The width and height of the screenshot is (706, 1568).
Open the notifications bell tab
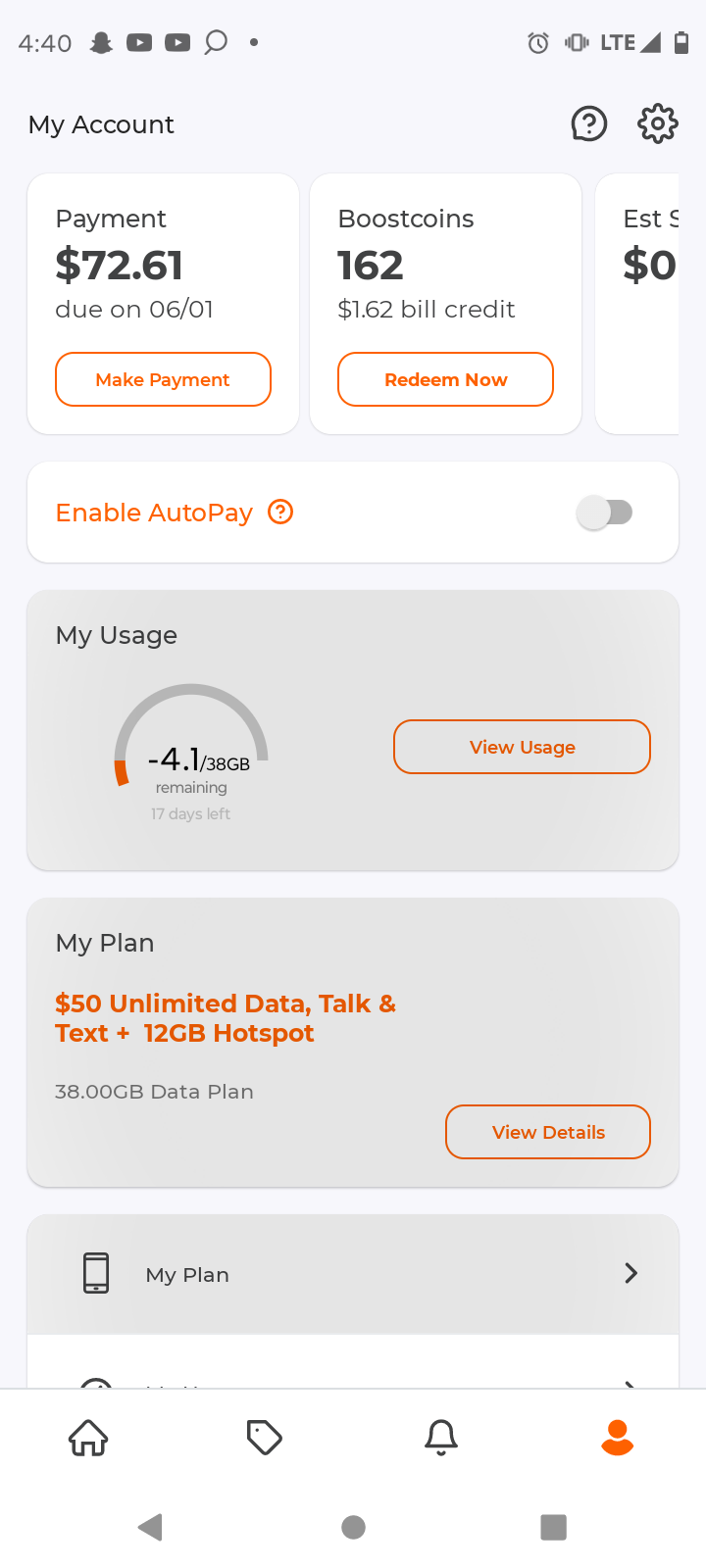(441, 1438)
